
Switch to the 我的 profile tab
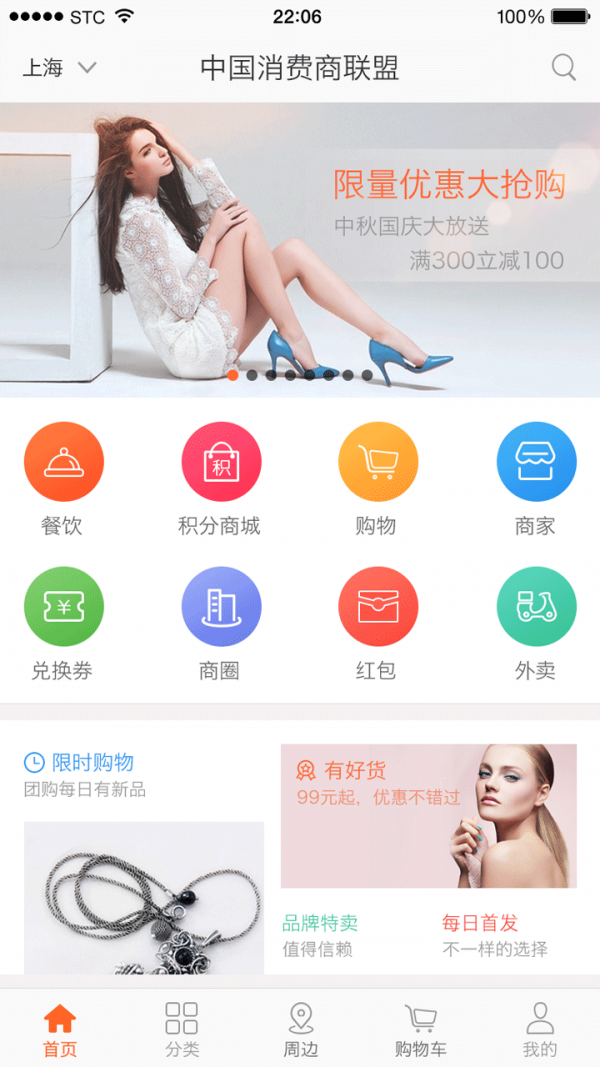coord(539,1030)
